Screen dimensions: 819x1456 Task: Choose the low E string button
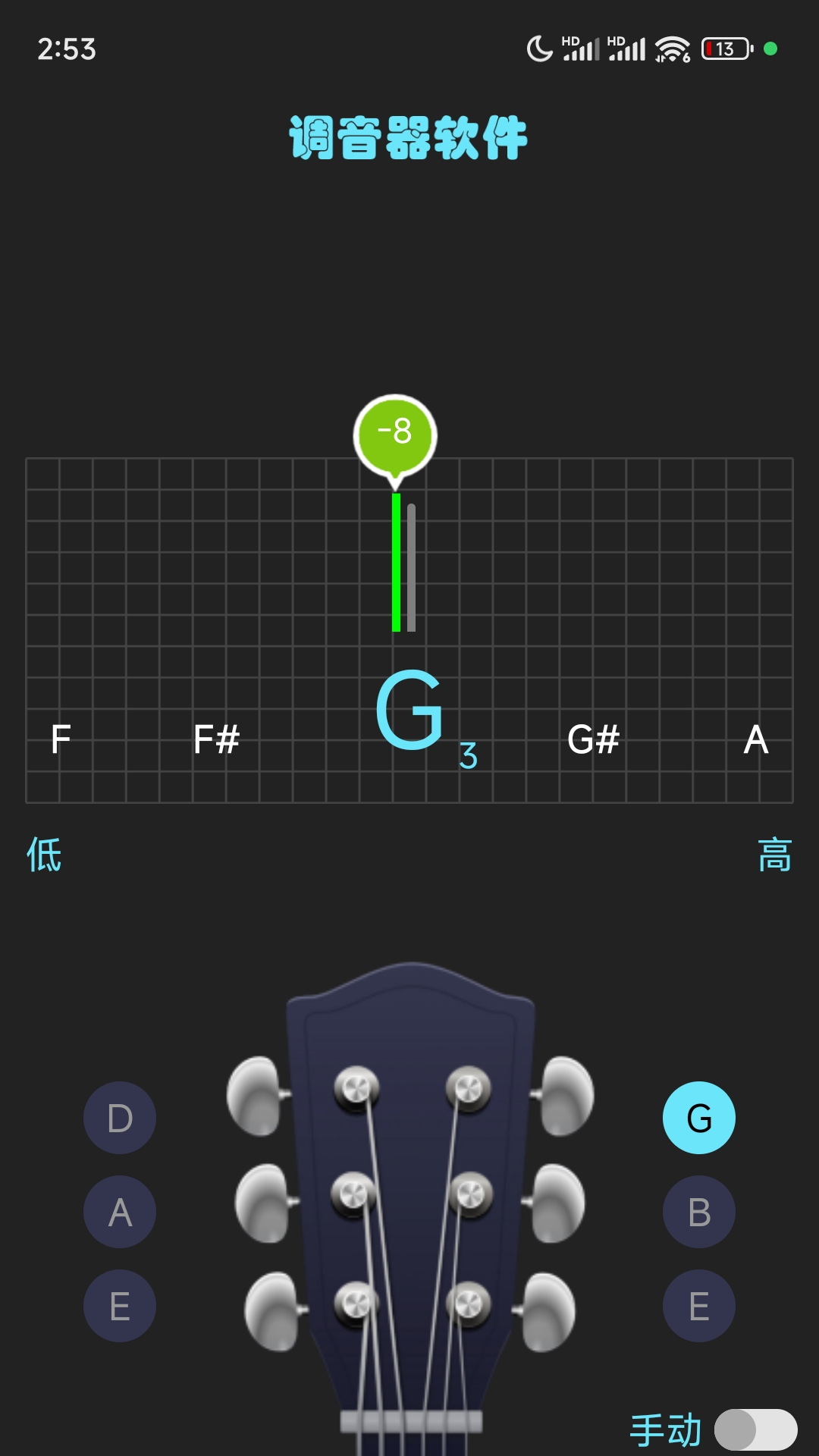120,1306
